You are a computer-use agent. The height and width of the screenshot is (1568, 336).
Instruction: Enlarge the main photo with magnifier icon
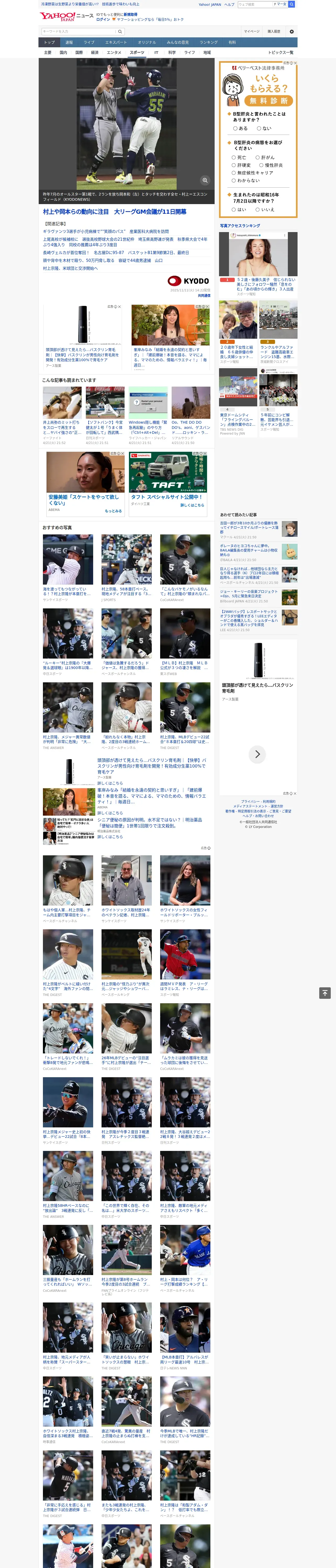tap(205, 180)
